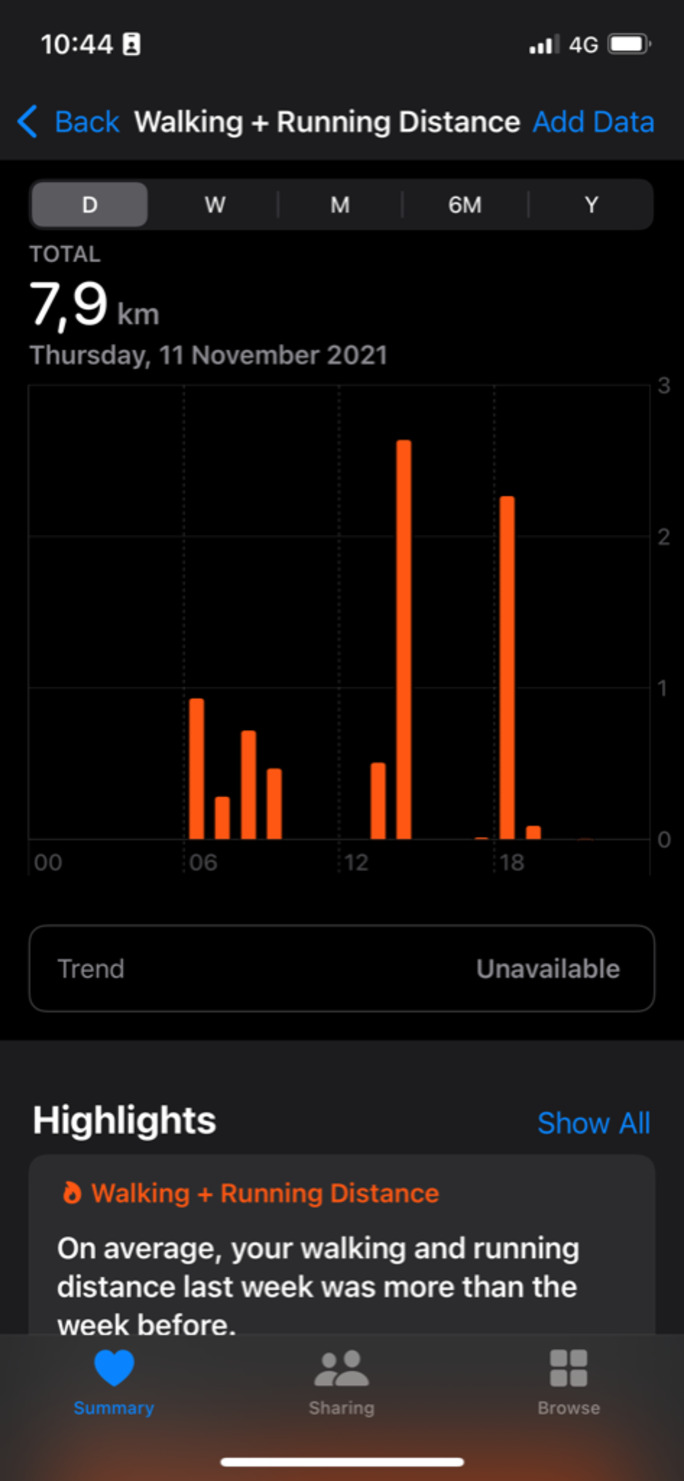Open the Browse tab
The width and height of the screenshot is (684, 1481).
pyautogui.click(x=568, y=1382)
